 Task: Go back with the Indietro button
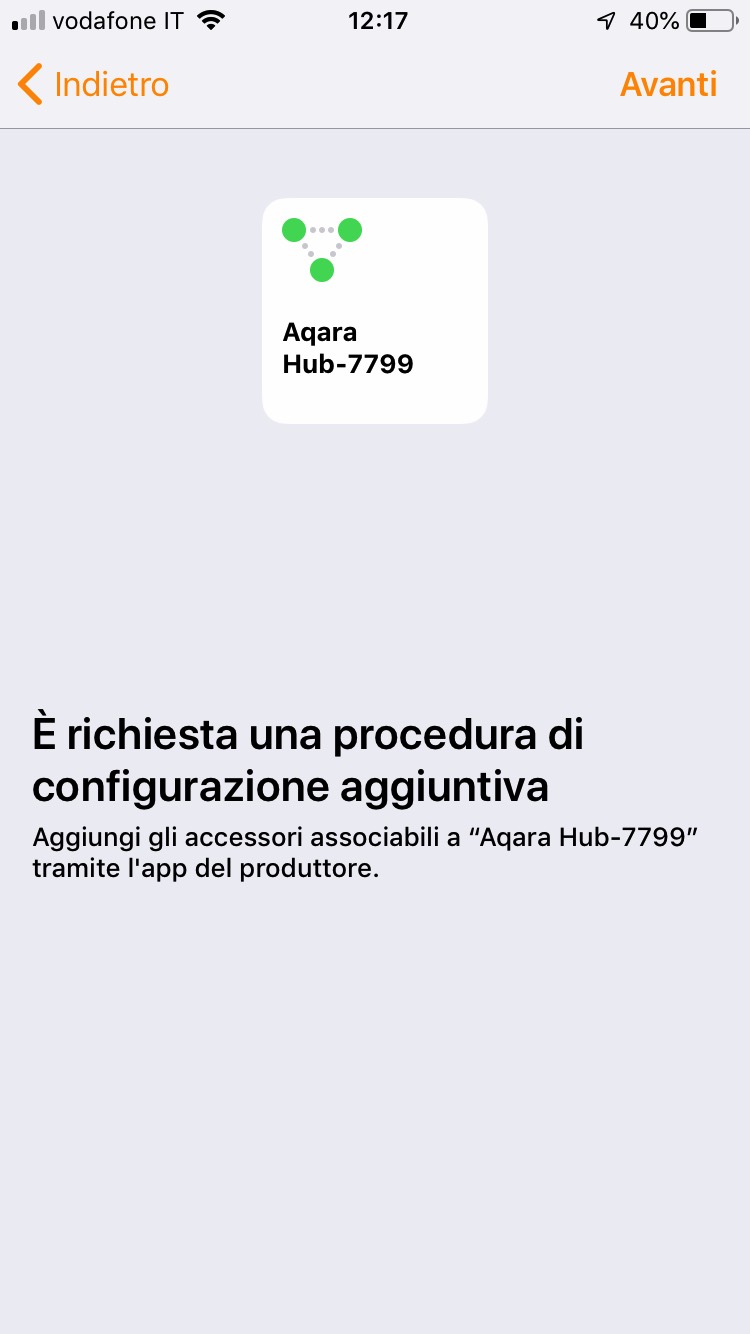(x=94, y=85)
